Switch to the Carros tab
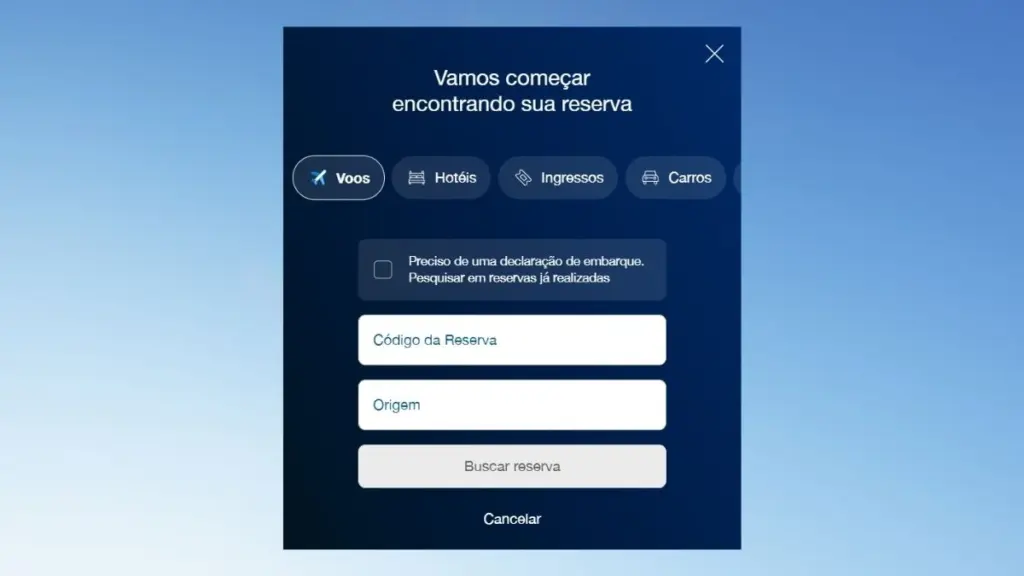The width and height of the screenshot is (1024, 576). [676, 178]
